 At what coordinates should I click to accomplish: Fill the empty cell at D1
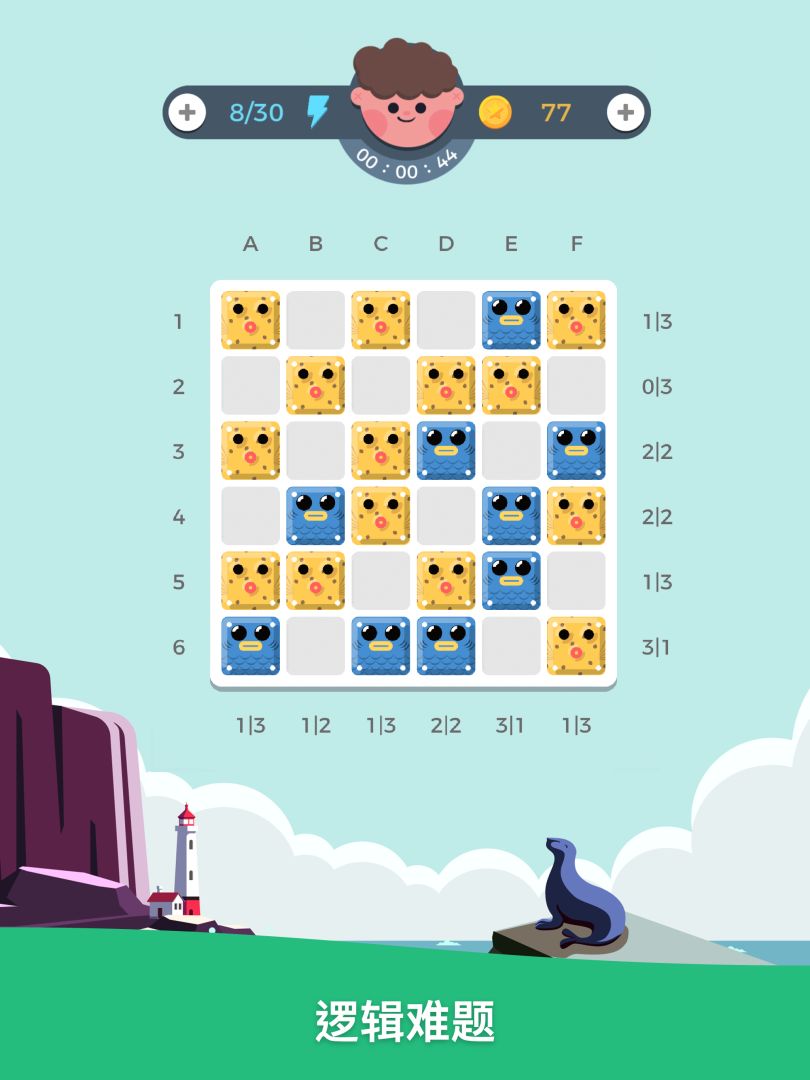446,320
